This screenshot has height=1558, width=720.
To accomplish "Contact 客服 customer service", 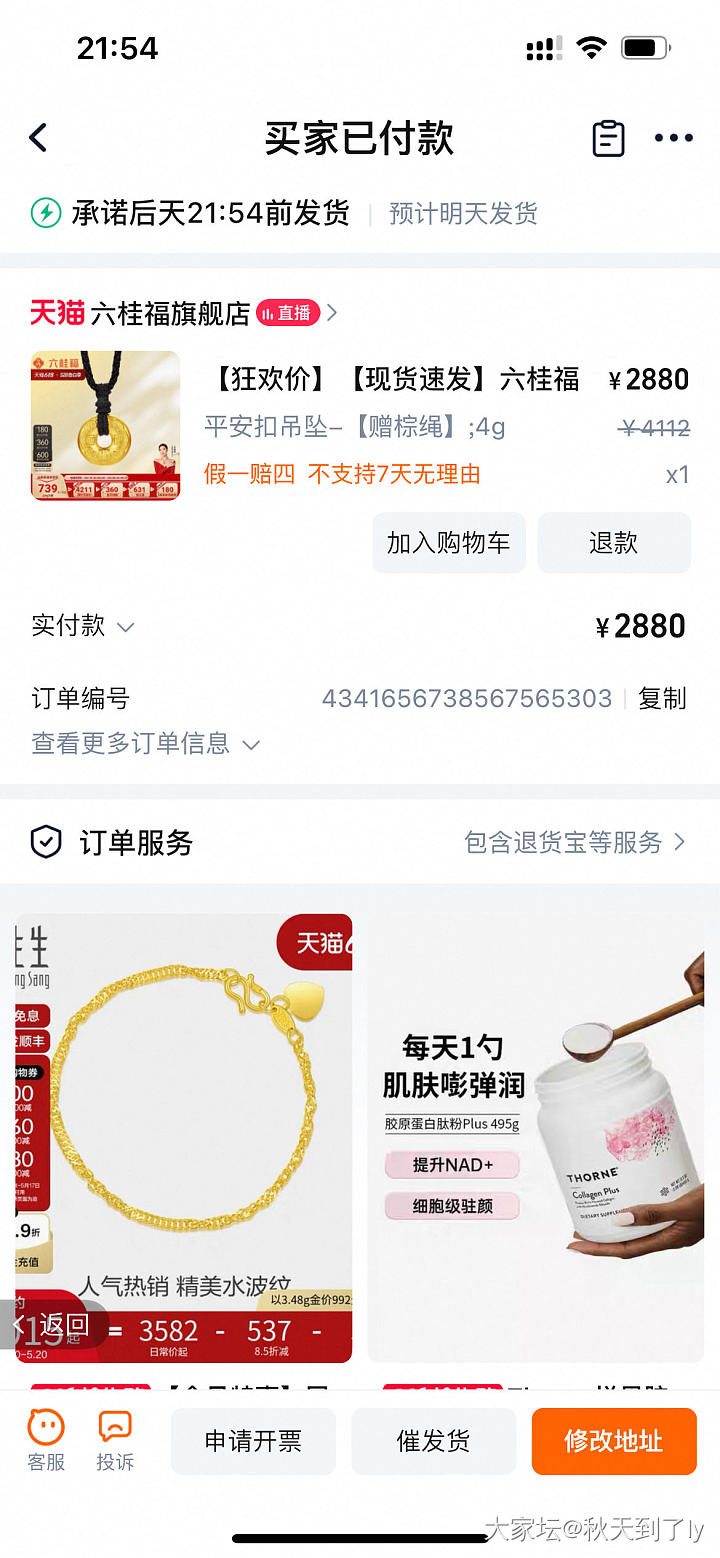I will click(x=46, y=1440).
